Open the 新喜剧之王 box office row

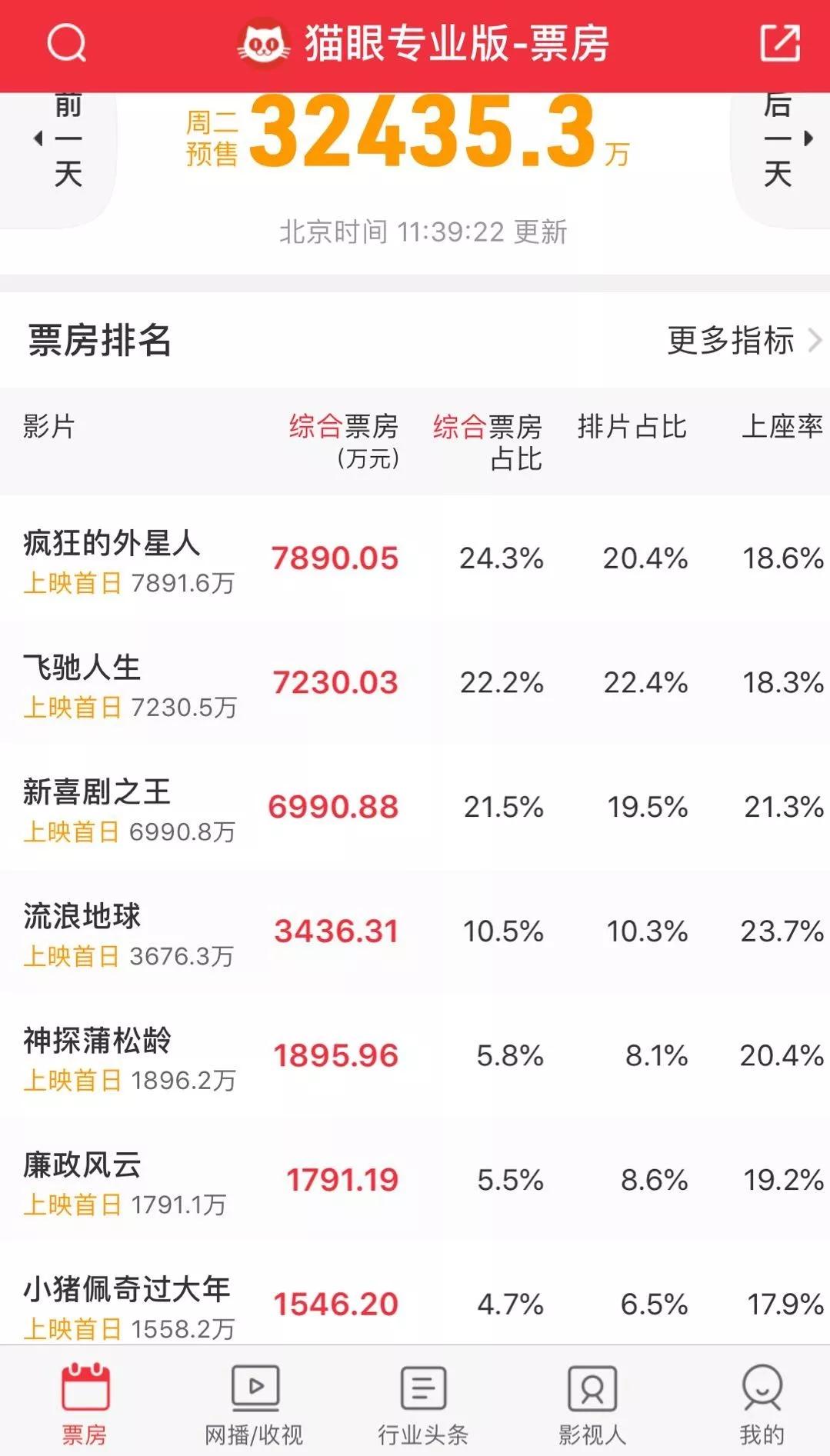coord(415,808)
